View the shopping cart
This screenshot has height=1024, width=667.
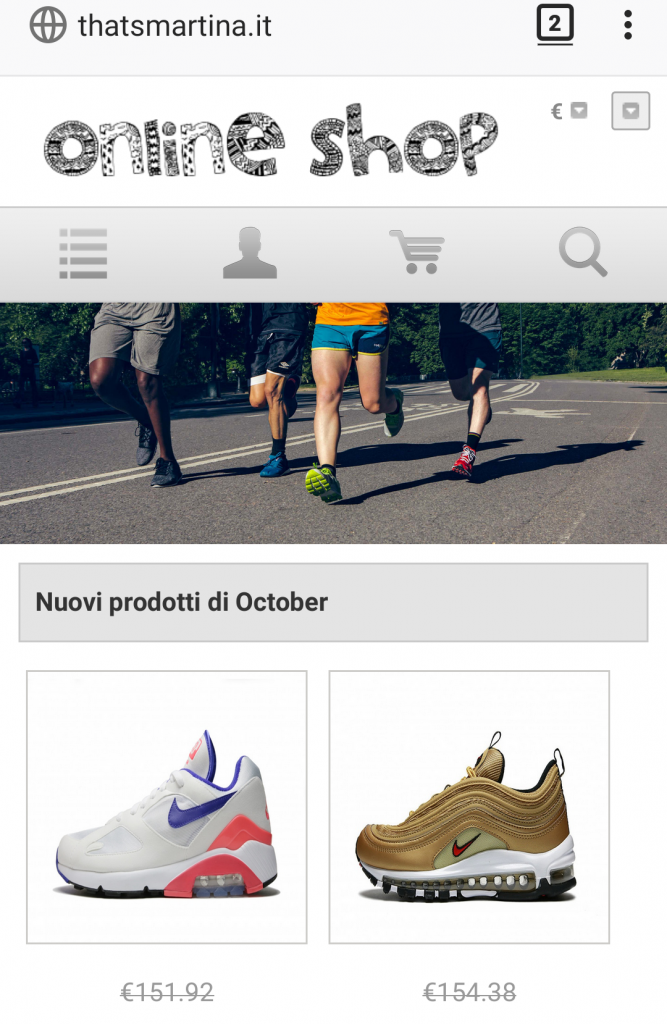point(416,253)
